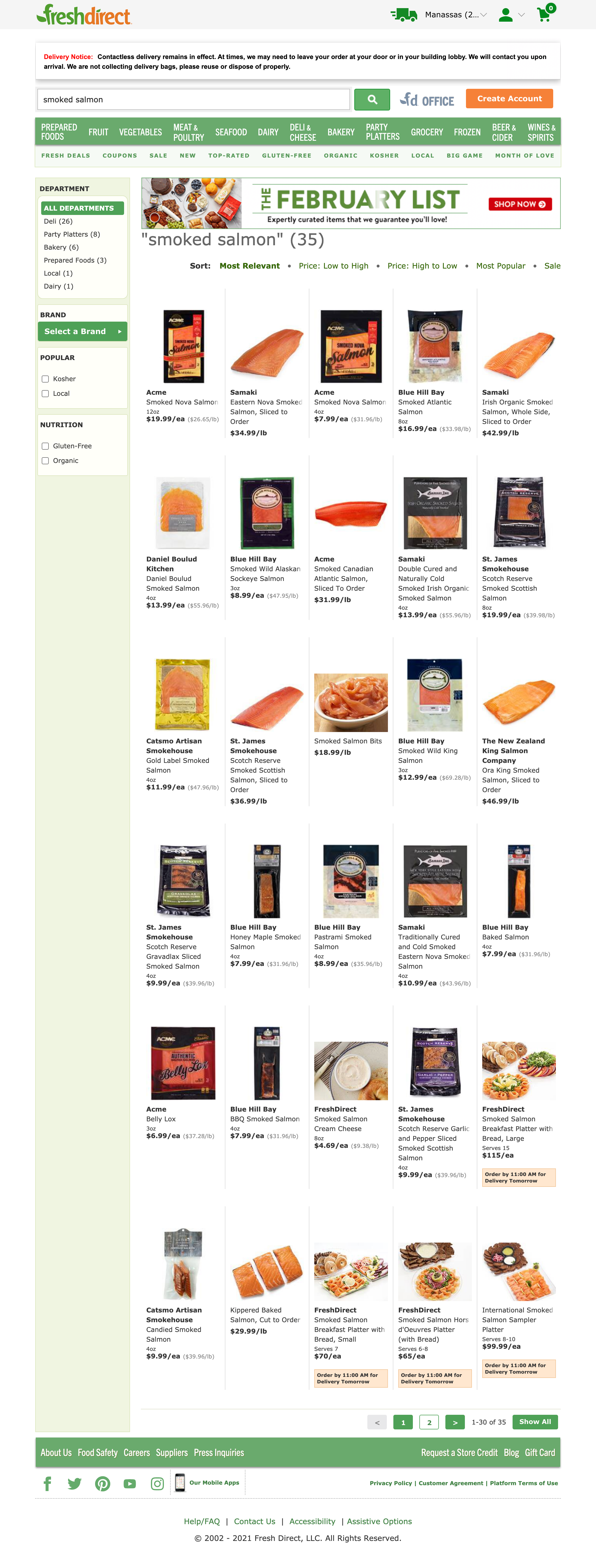
Task: Click the search magnifier icon
Action: pos(372,99)
